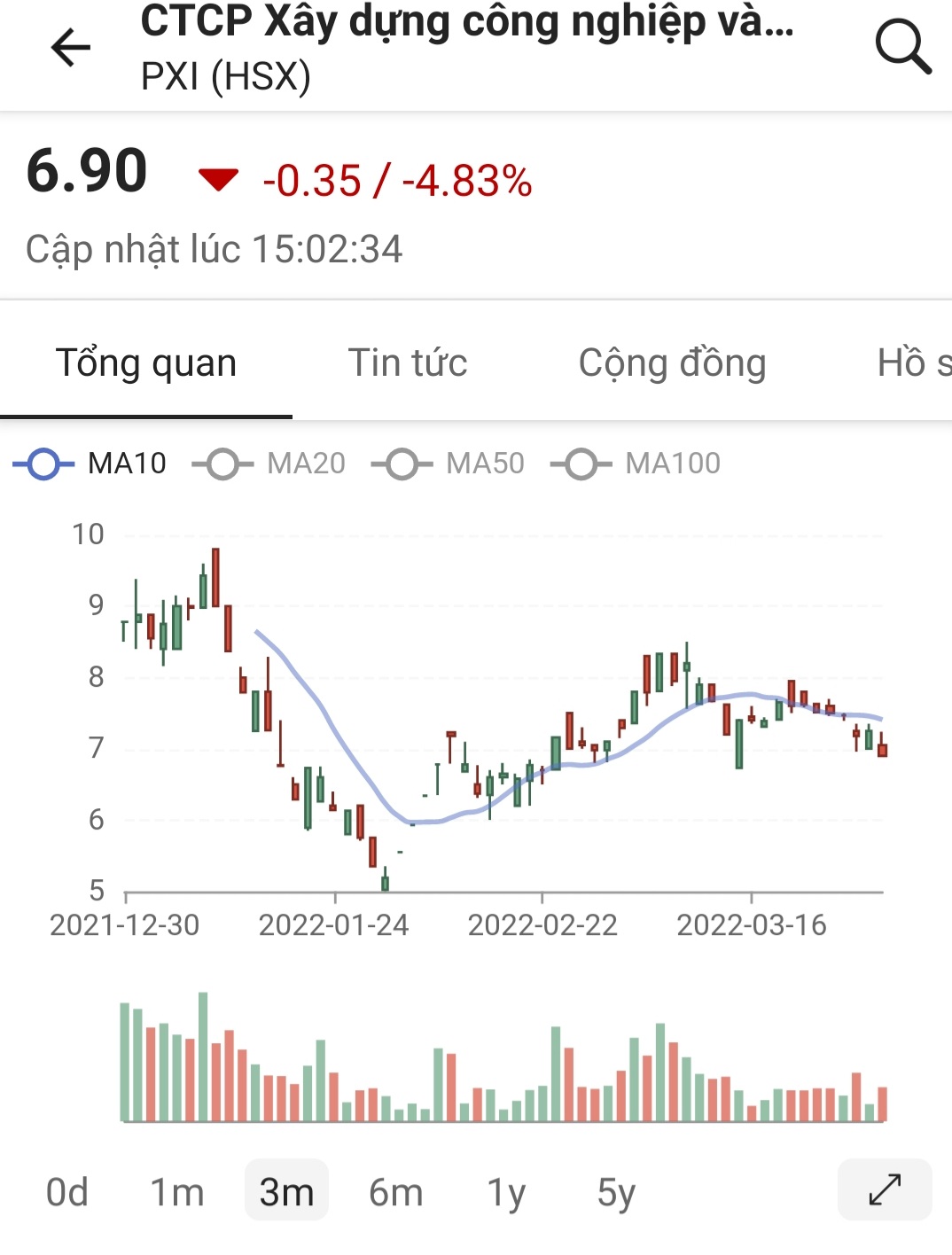Toggle the MA10 moving average line
952x1255 pixels.
(90, 464)
